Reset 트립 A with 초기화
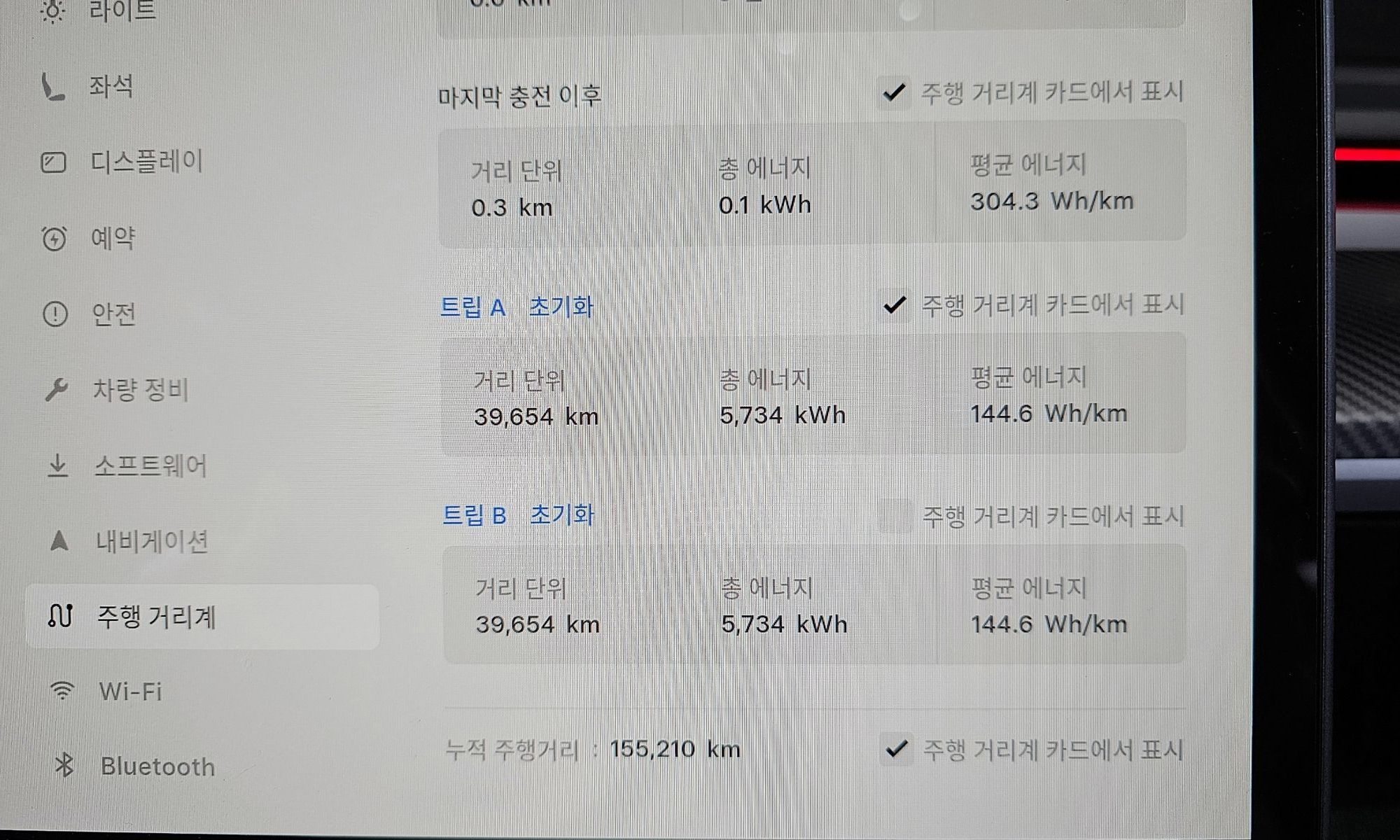 pos(561,307)
